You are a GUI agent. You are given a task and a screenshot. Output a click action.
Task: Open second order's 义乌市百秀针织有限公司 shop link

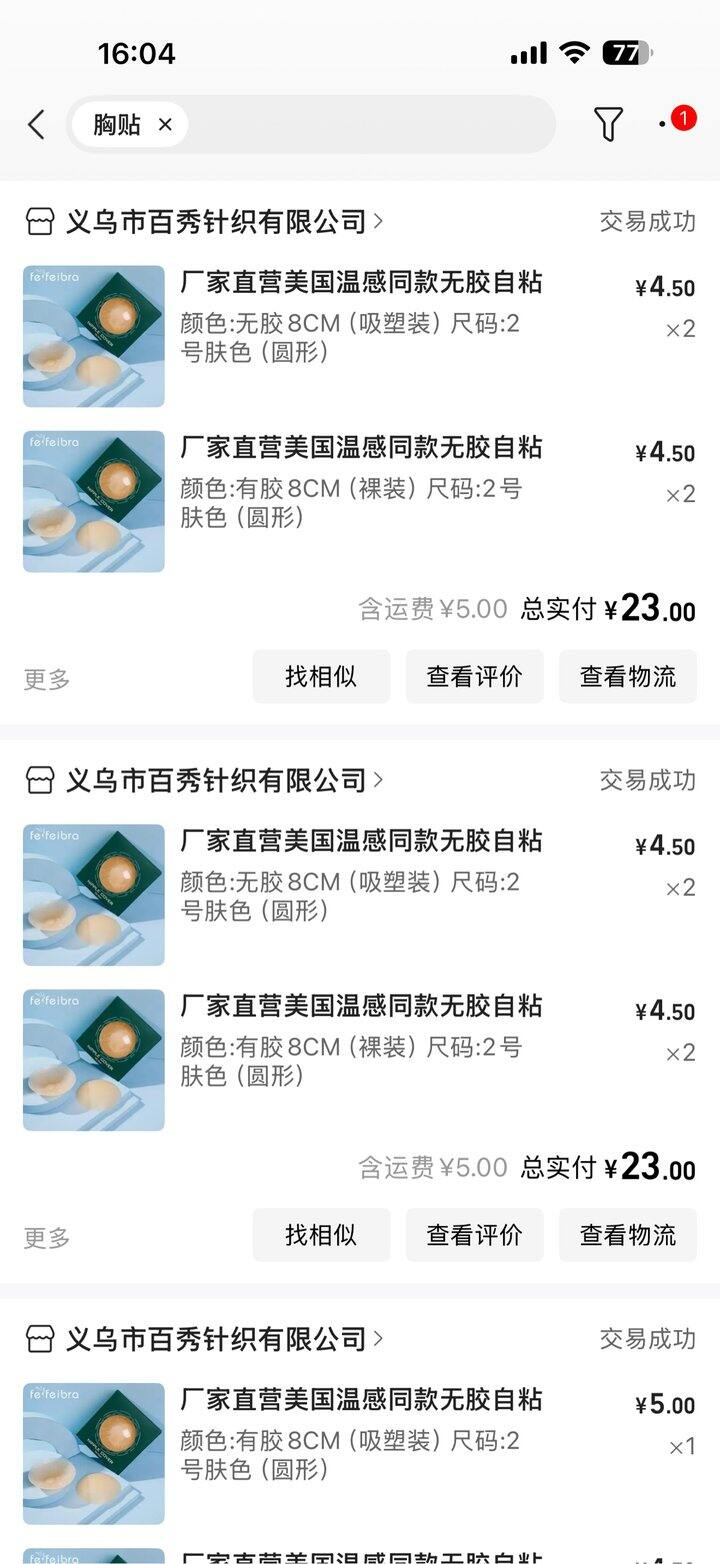pyautogui.click(x=216, y=780)
